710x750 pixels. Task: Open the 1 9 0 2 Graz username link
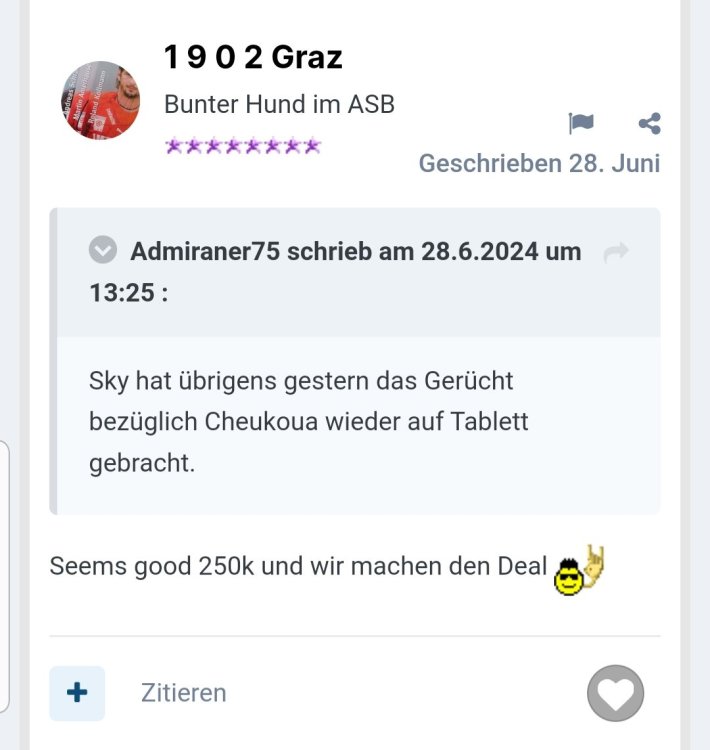(253, 57)
